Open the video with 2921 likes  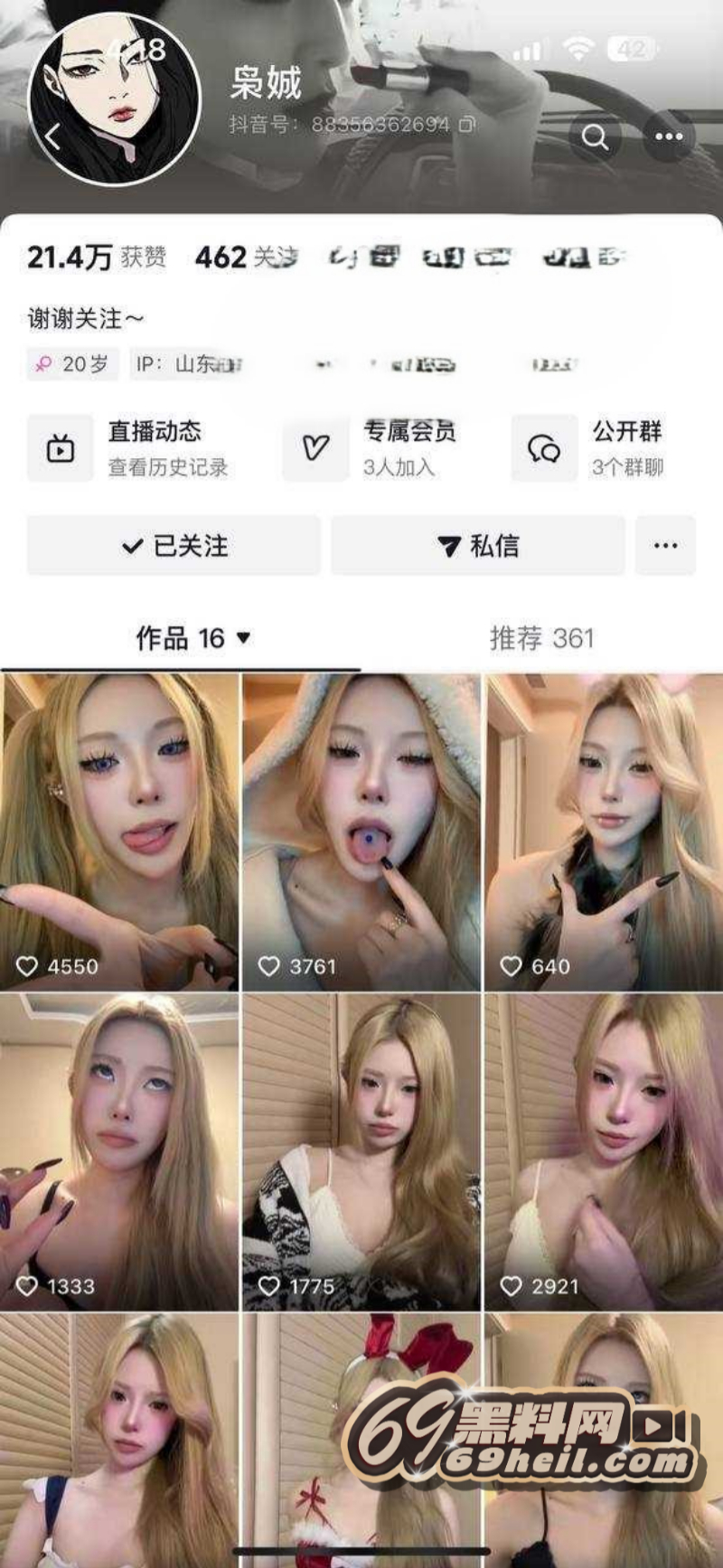pos(604,1152)
